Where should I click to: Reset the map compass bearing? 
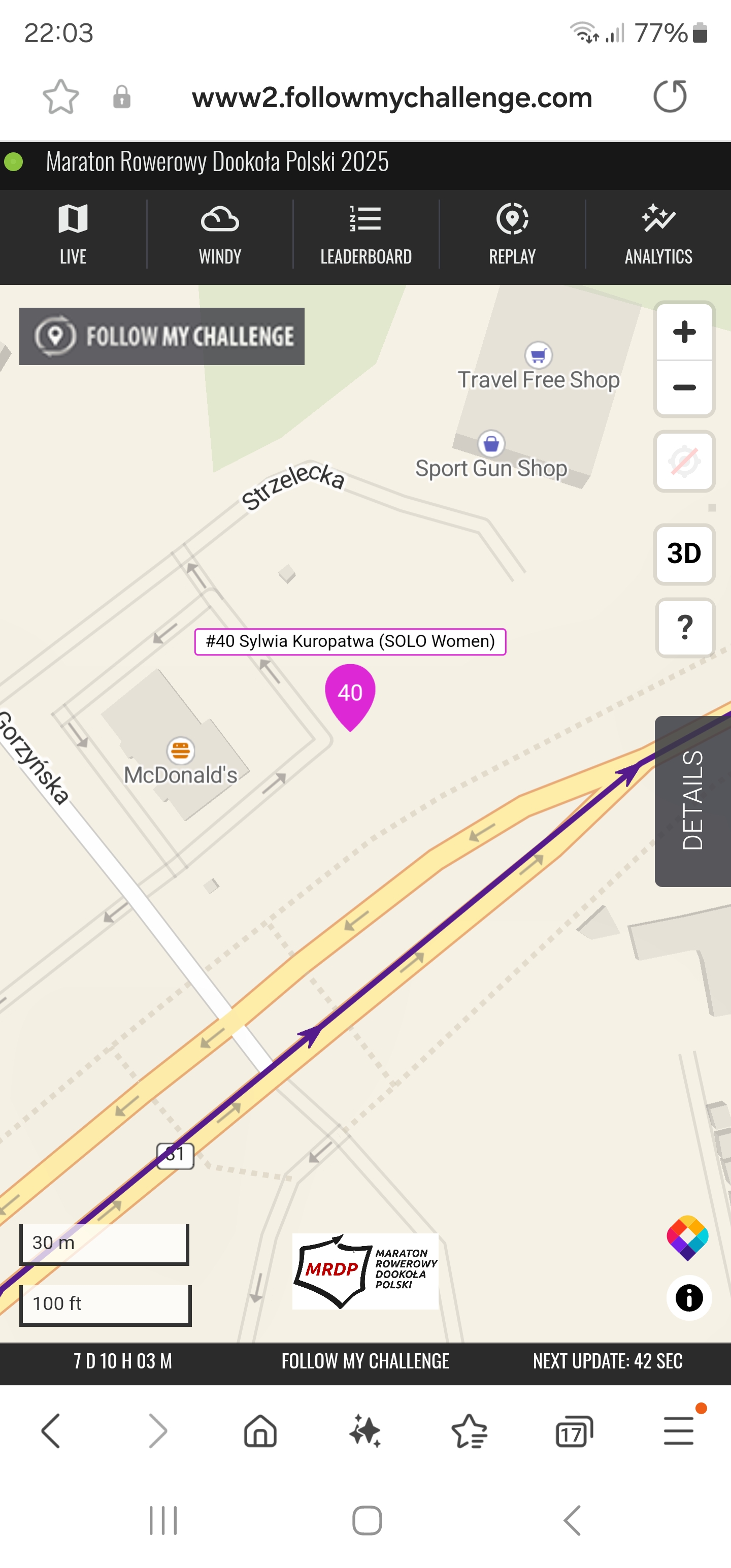(x=684, y=462)
